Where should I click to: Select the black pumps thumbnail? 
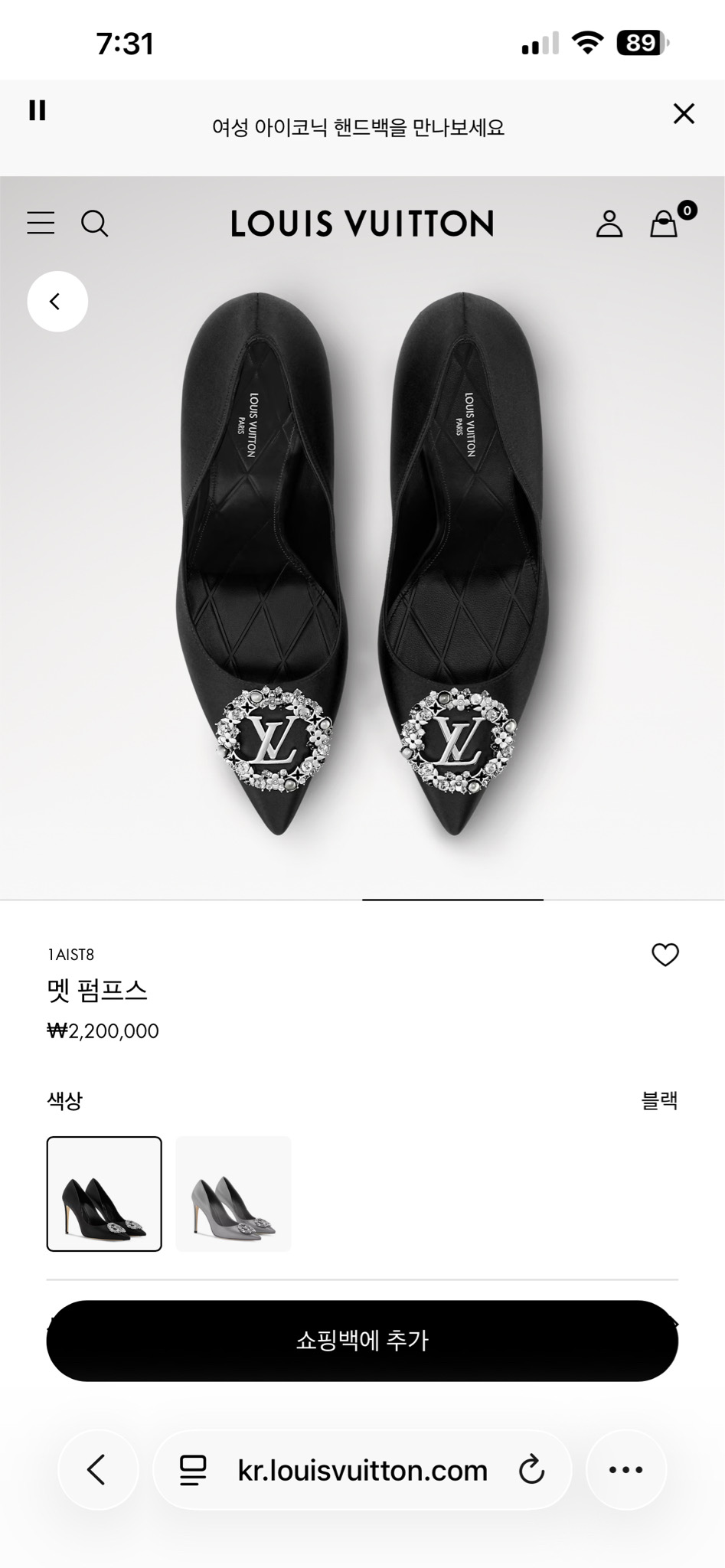[x=105, y=1198]
